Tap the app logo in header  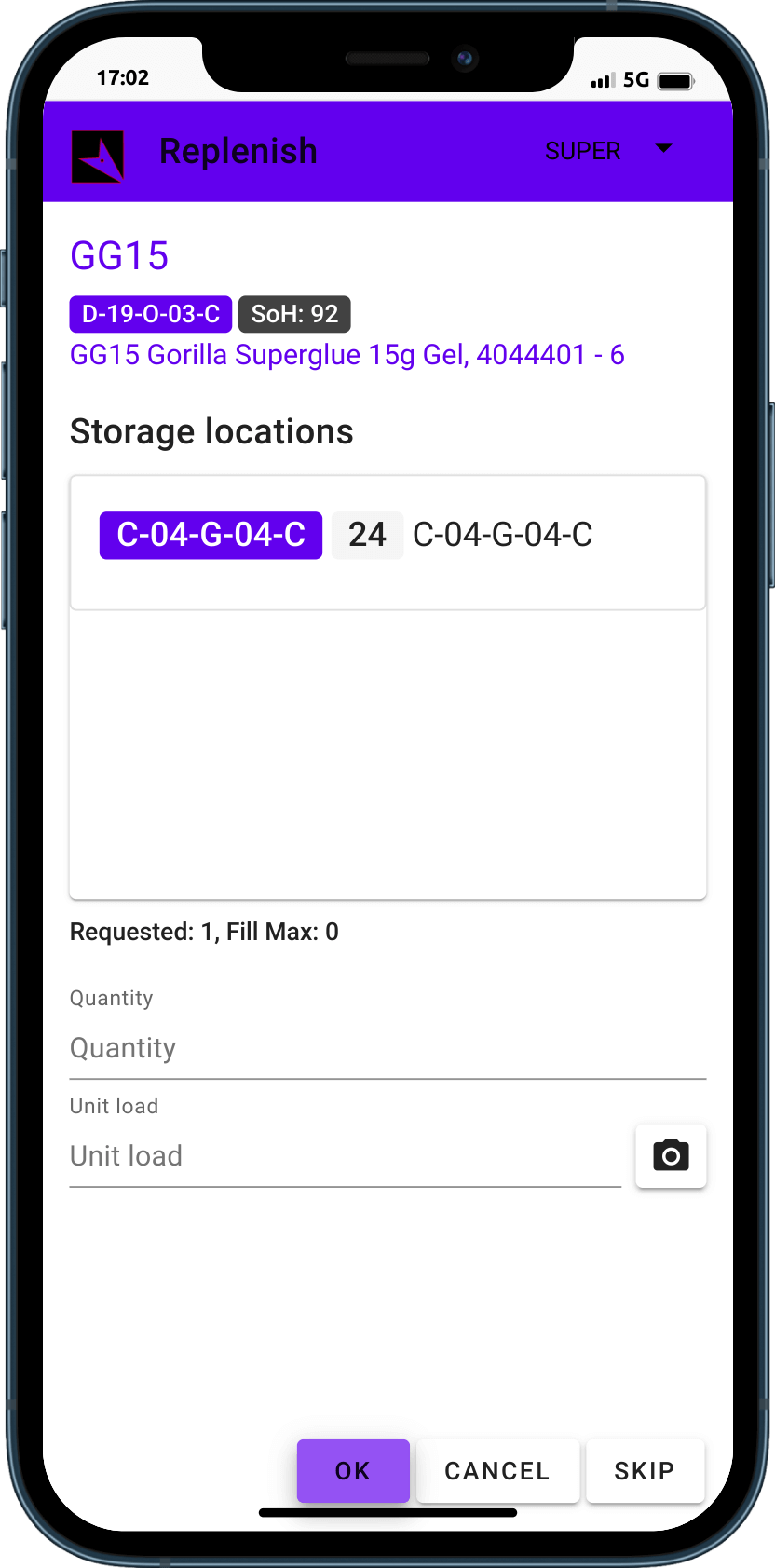click(x=98, y=156)
